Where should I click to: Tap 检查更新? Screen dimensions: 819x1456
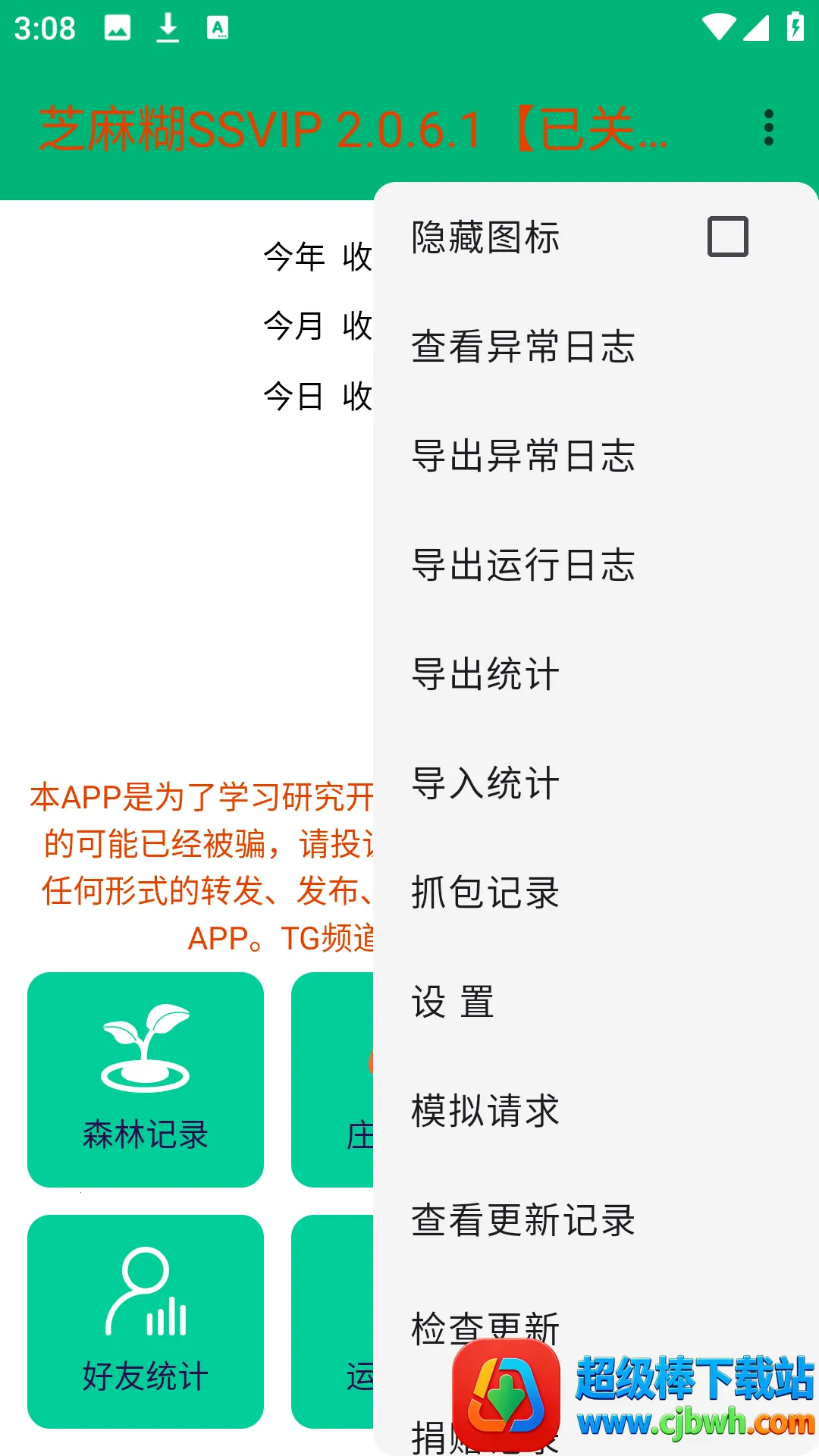(x=485, y=1323)
